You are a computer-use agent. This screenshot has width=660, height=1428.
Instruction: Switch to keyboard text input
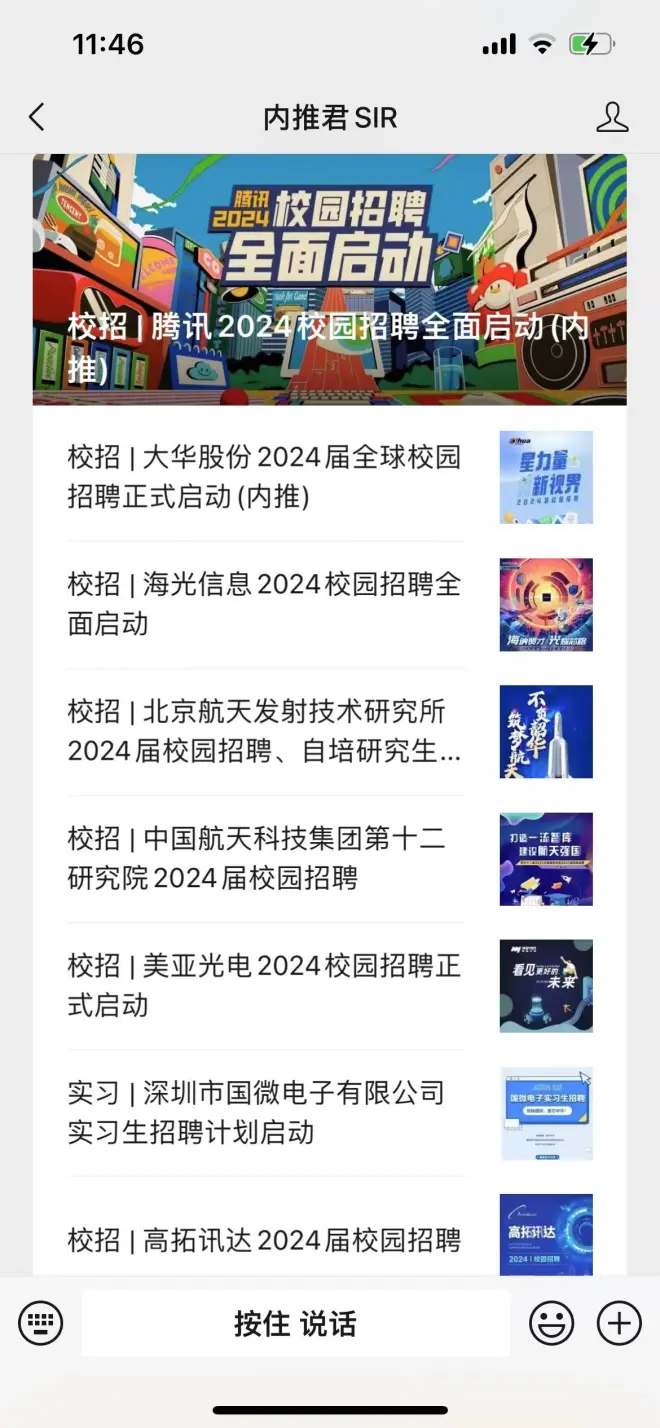pos(41,1324)
